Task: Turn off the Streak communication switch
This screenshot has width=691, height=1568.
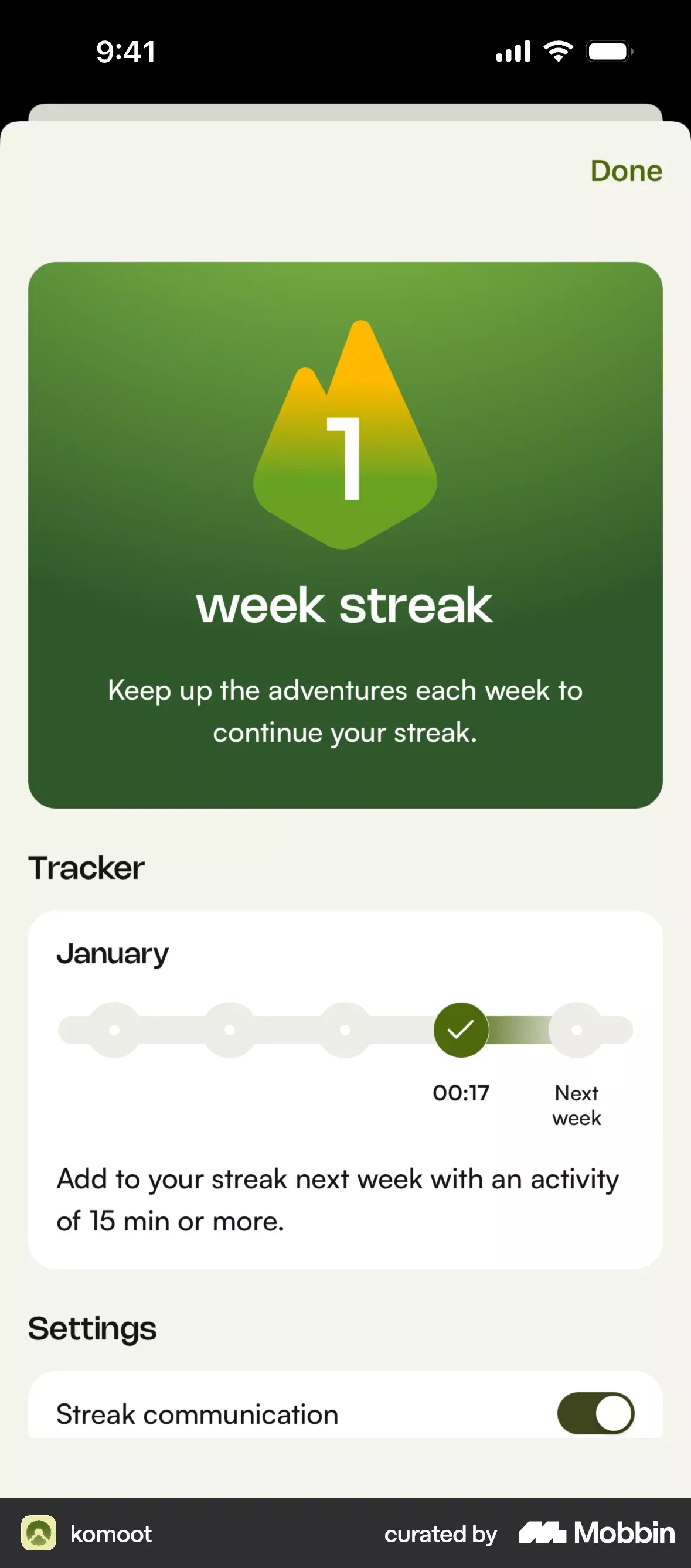Action: (x=595, y=1412)
